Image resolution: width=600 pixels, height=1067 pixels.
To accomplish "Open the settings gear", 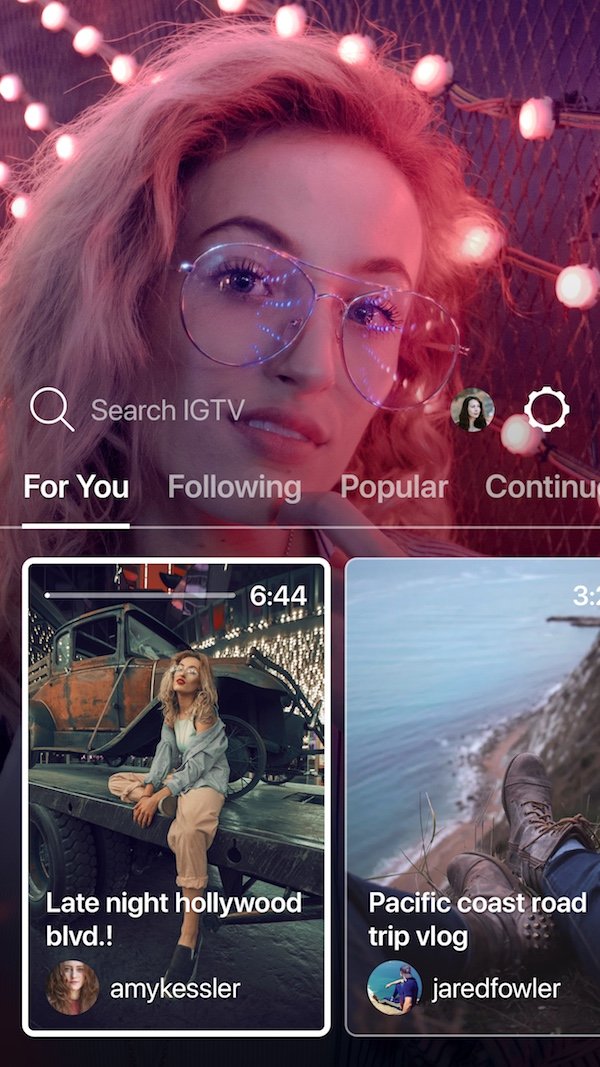I will pyautogui.click(x=547, y=410).
